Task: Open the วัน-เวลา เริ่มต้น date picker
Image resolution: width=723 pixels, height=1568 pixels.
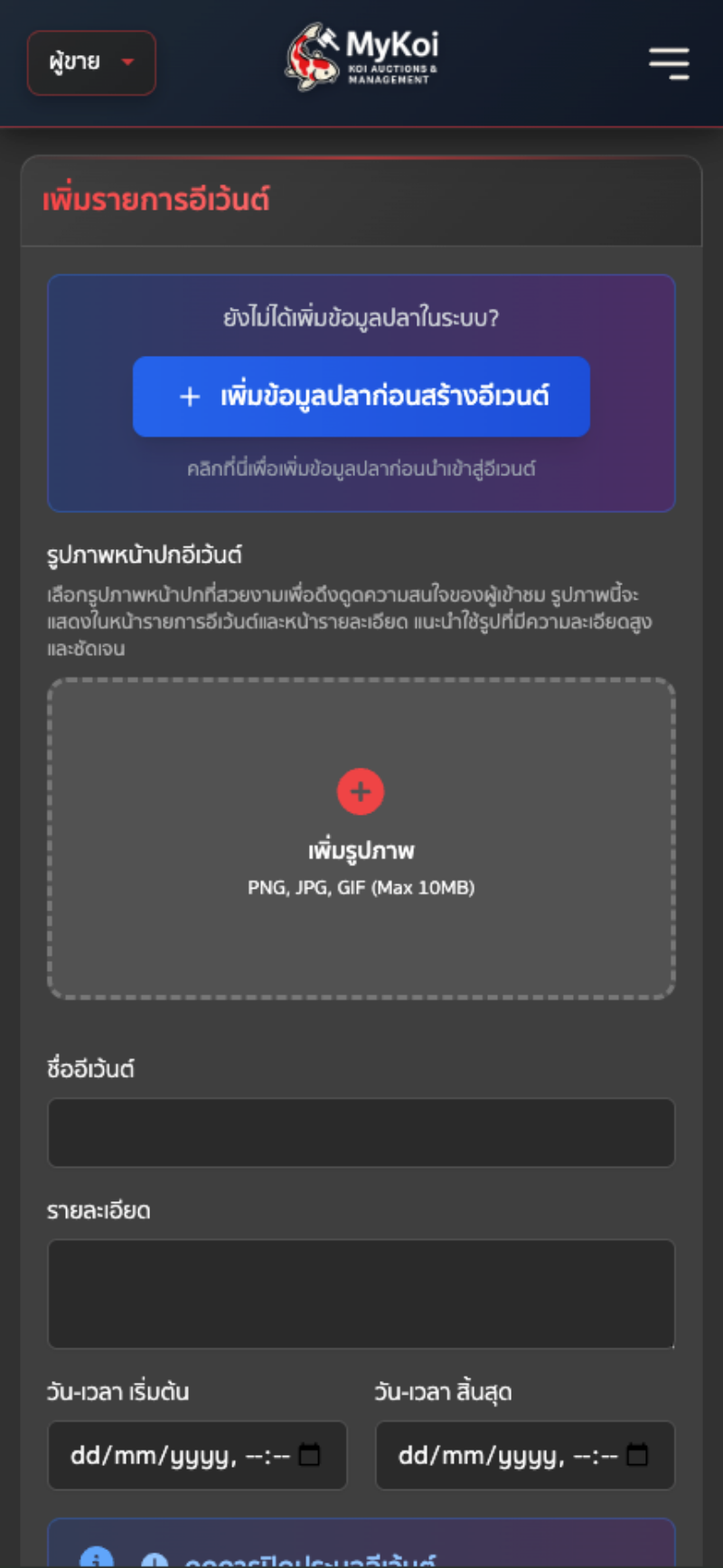Action: 309,1455
